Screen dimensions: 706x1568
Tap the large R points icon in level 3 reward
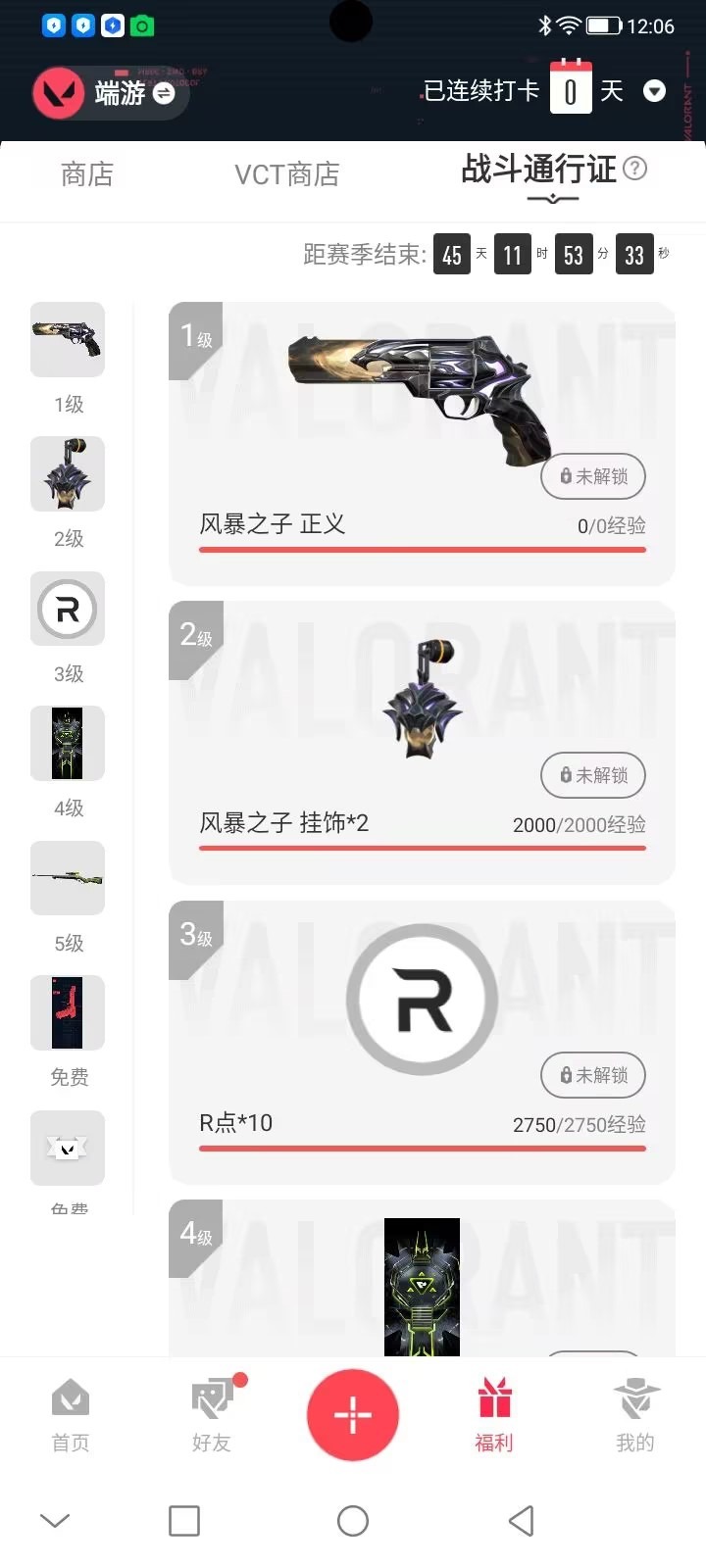[422, 1000]
